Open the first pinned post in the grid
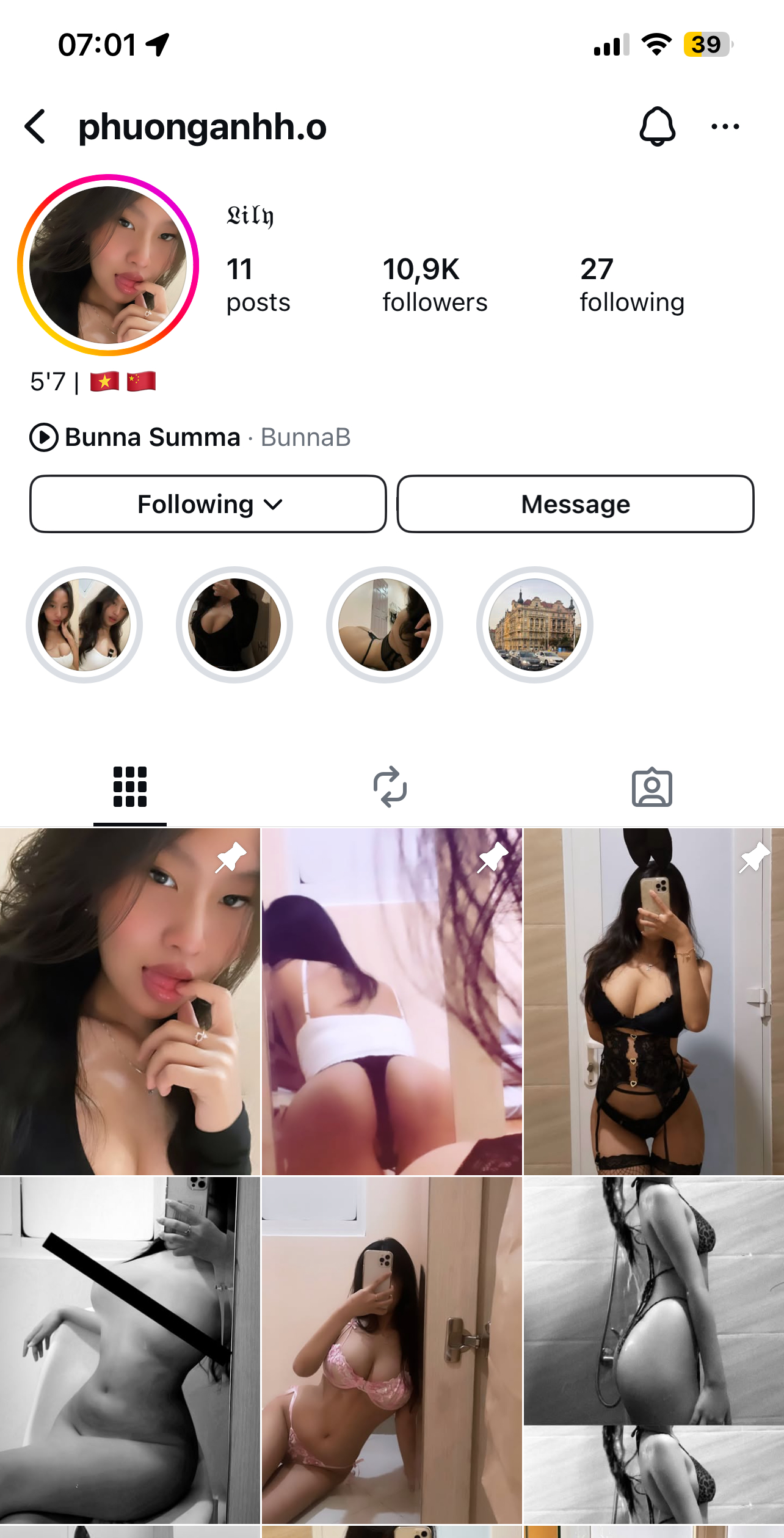 [x=129, y=1002]
